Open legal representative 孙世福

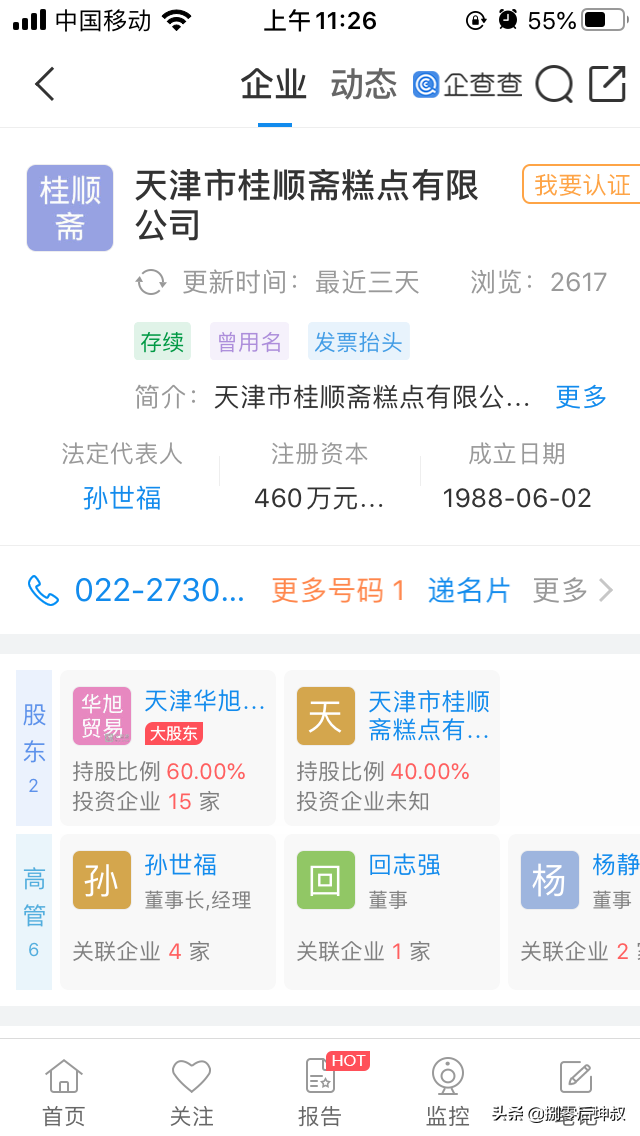[122, 497]
